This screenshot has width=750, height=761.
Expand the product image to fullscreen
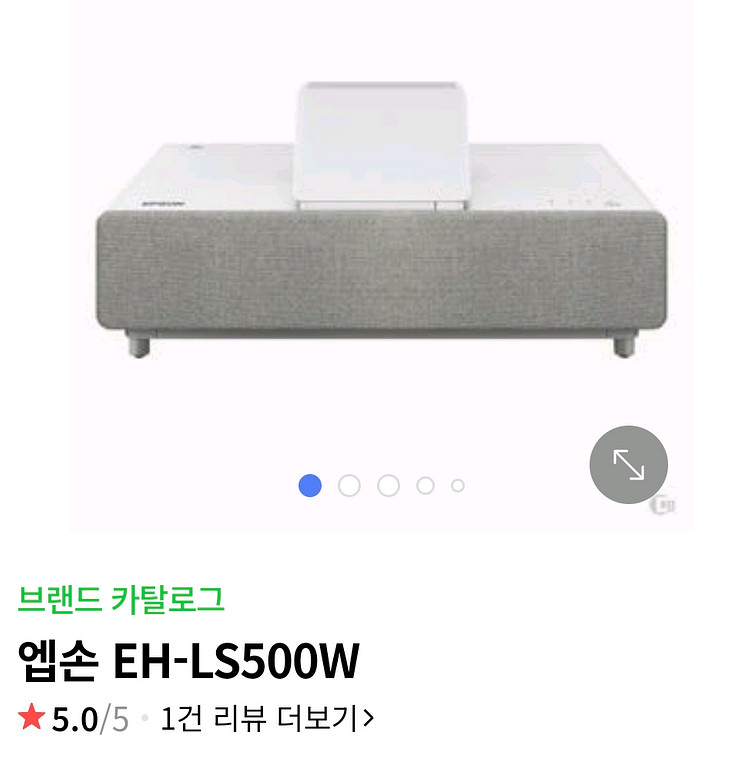pos(628,464)
